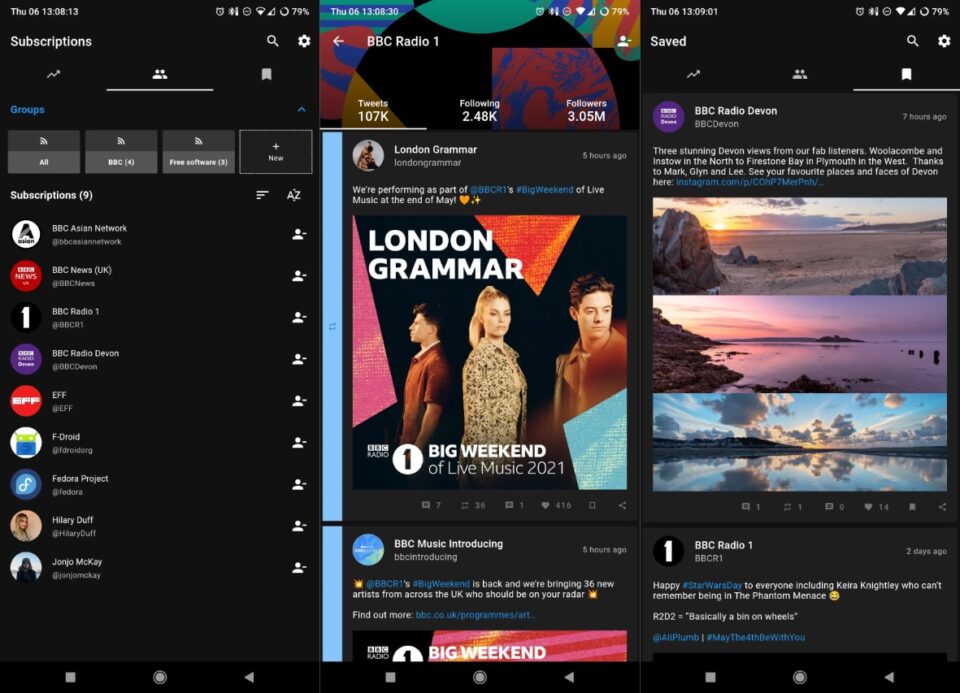Show BBC Radio 1's Following list
Viewport: 960px width, 693px height.
click(479, 110)
